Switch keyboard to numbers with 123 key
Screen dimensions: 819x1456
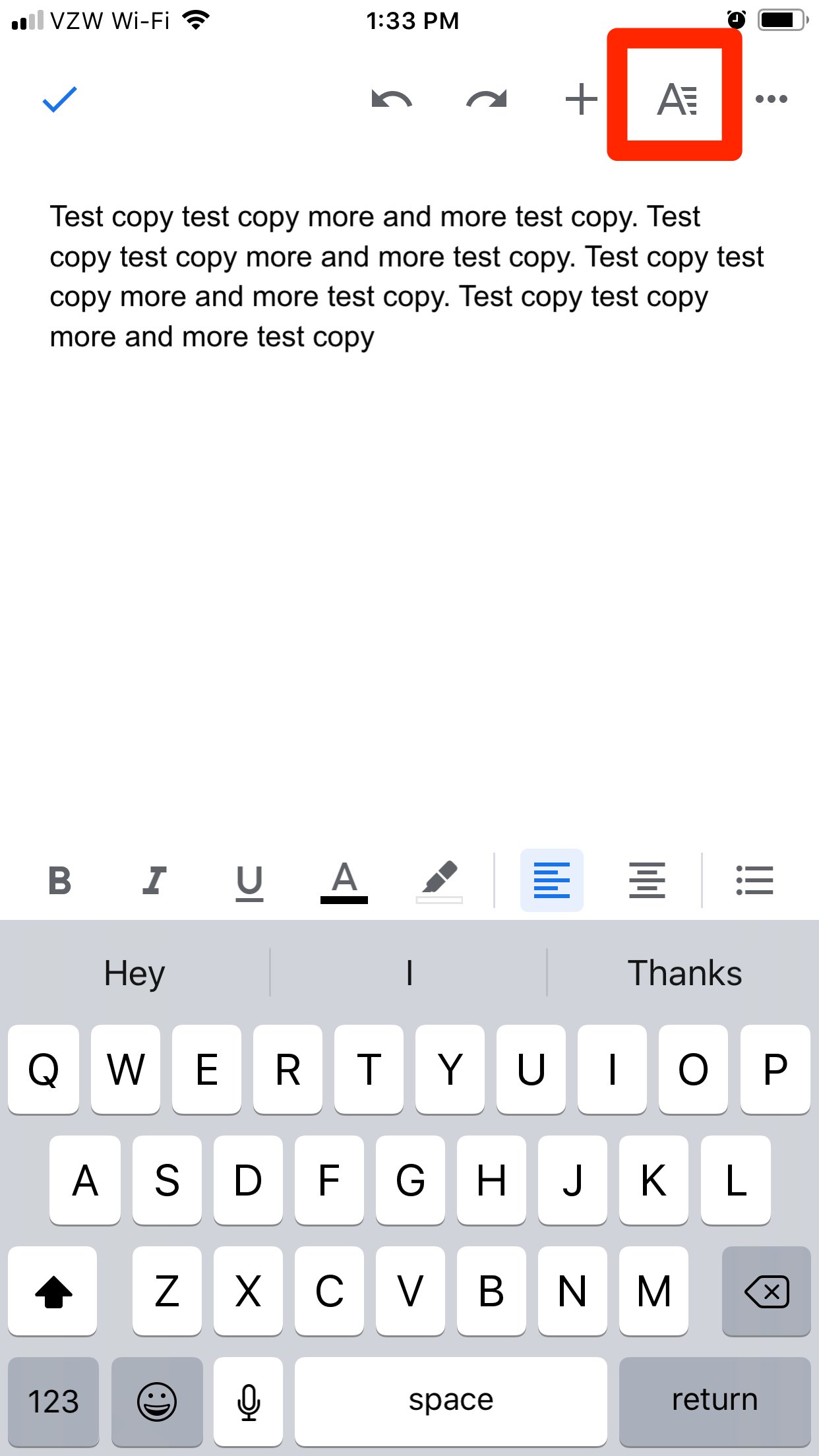[53, 1402]
